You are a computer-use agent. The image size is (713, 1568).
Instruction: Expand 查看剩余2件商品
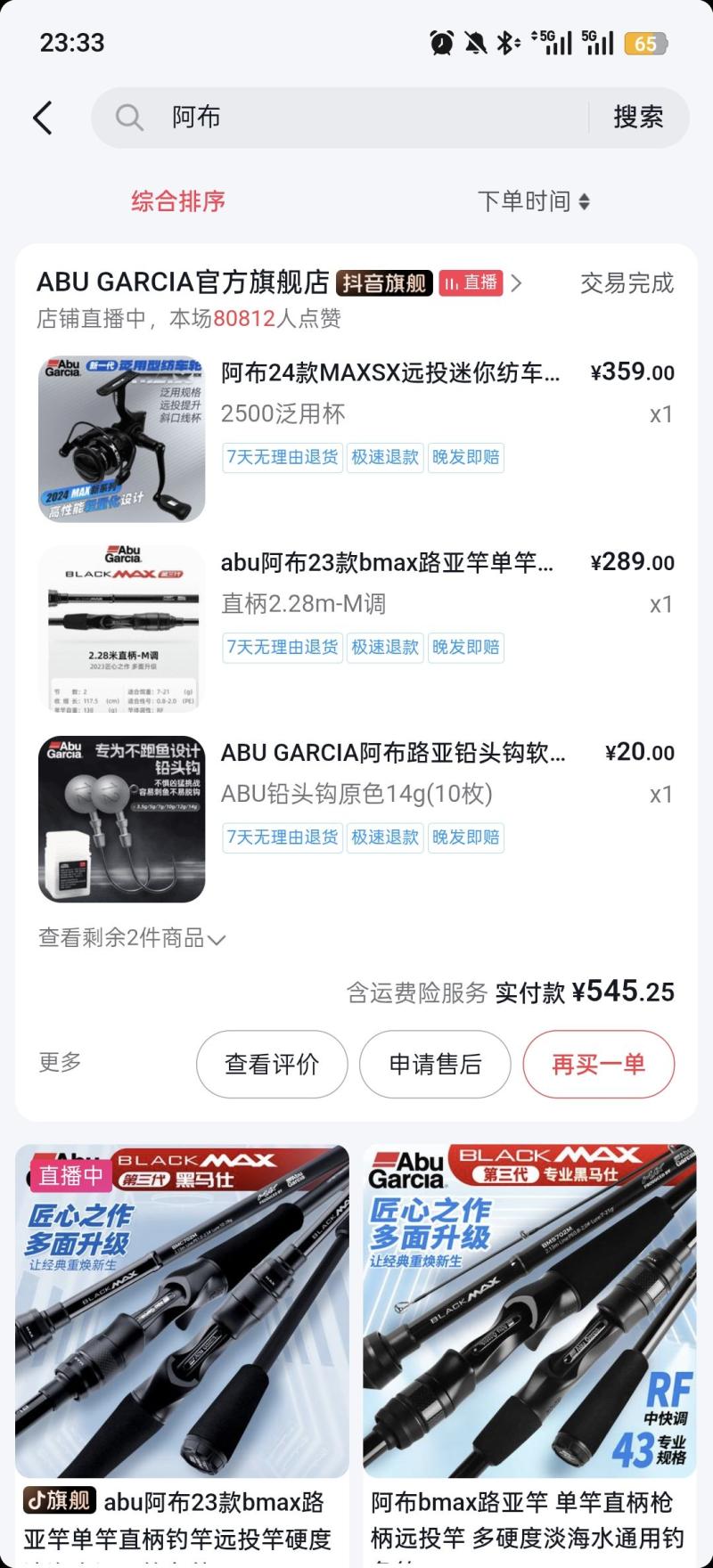(x=131, y=938)
